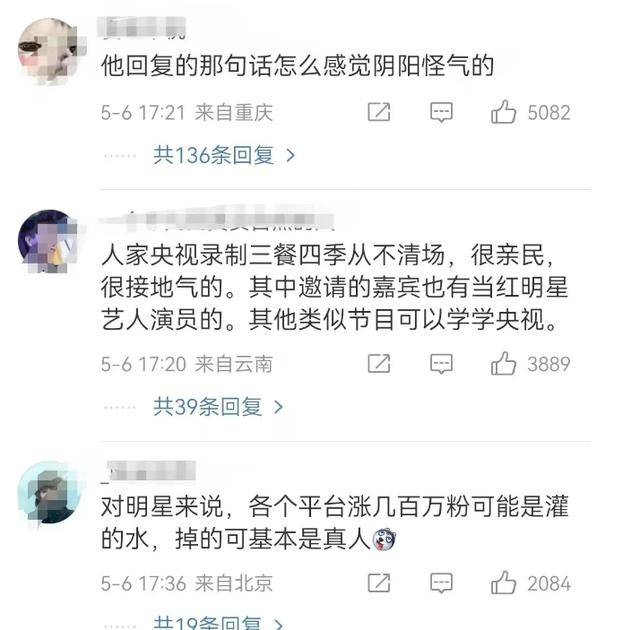The height and width of the screenshot is (630, 640).
Task: Reply to the comment posted from 云南
Action: coord(441,365)
